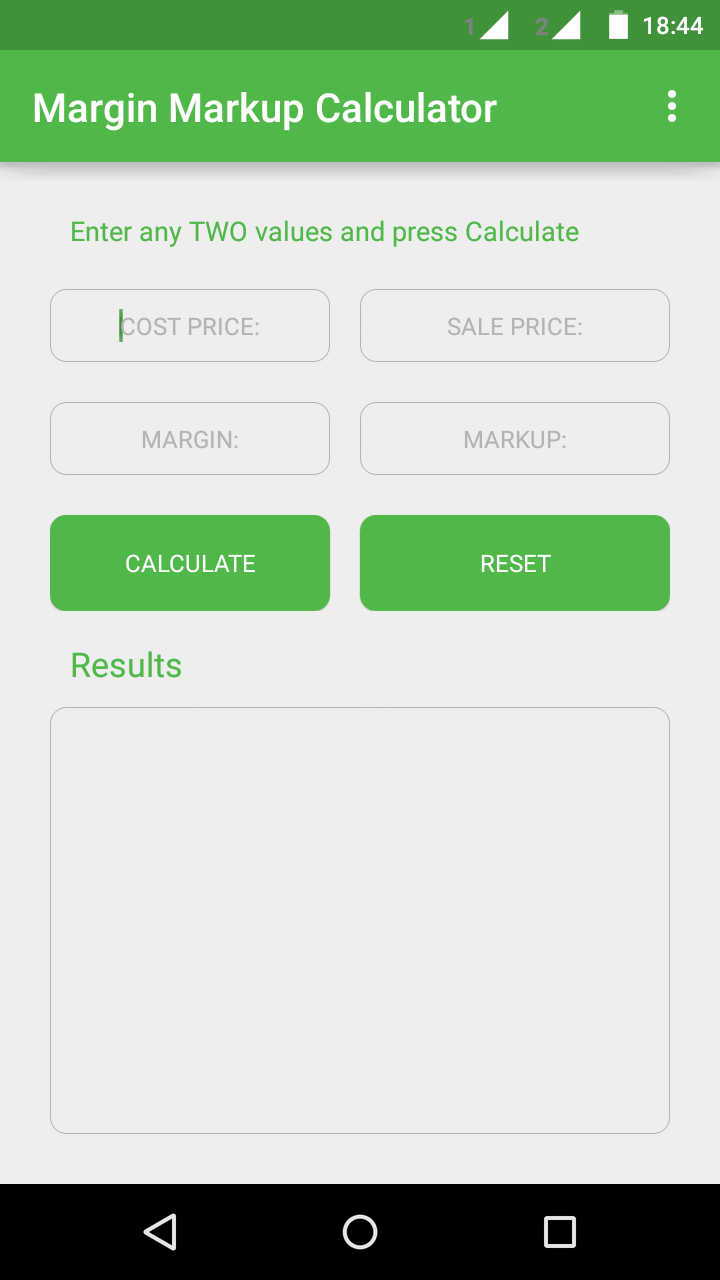
Task: Go back with the system back button
Action: click(x=160, y=1232)
